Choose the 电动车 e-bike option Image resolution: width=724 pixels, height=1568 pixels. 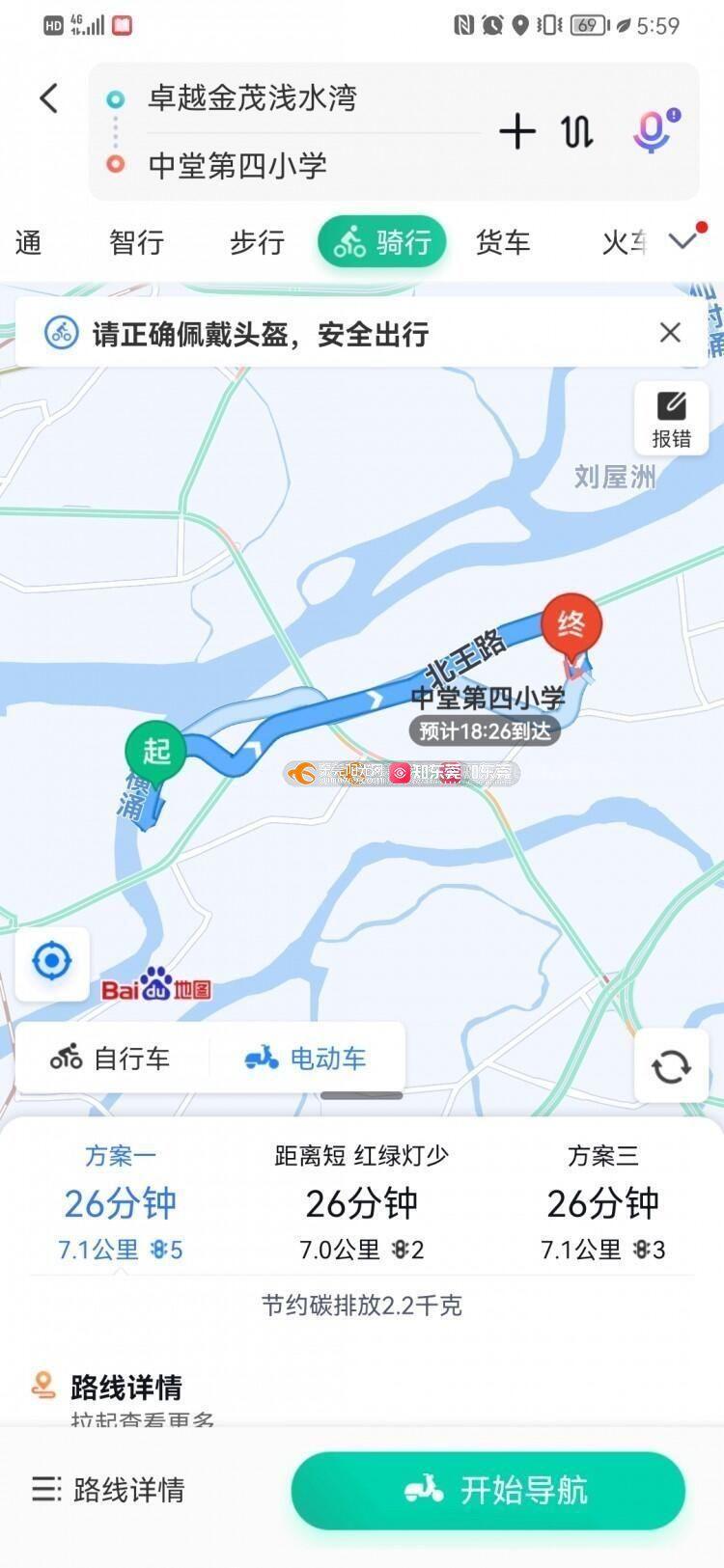click(306, 1059)
